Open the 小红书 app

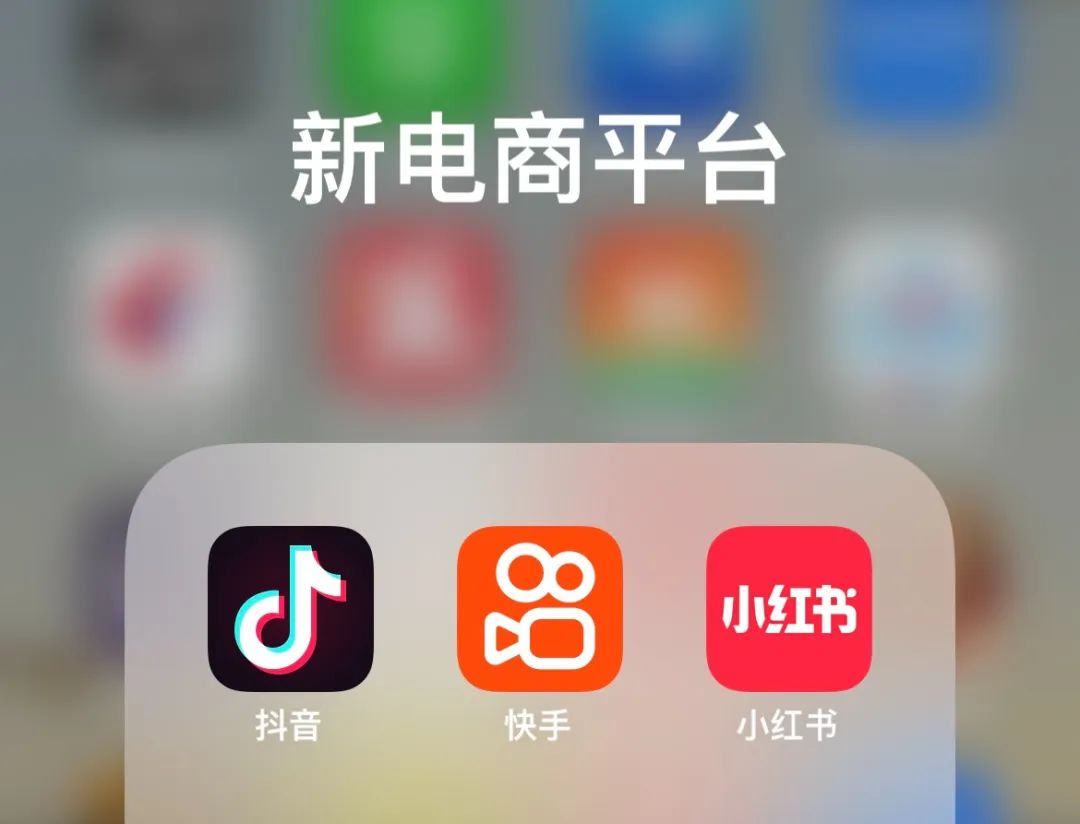(x=788, y=608)
